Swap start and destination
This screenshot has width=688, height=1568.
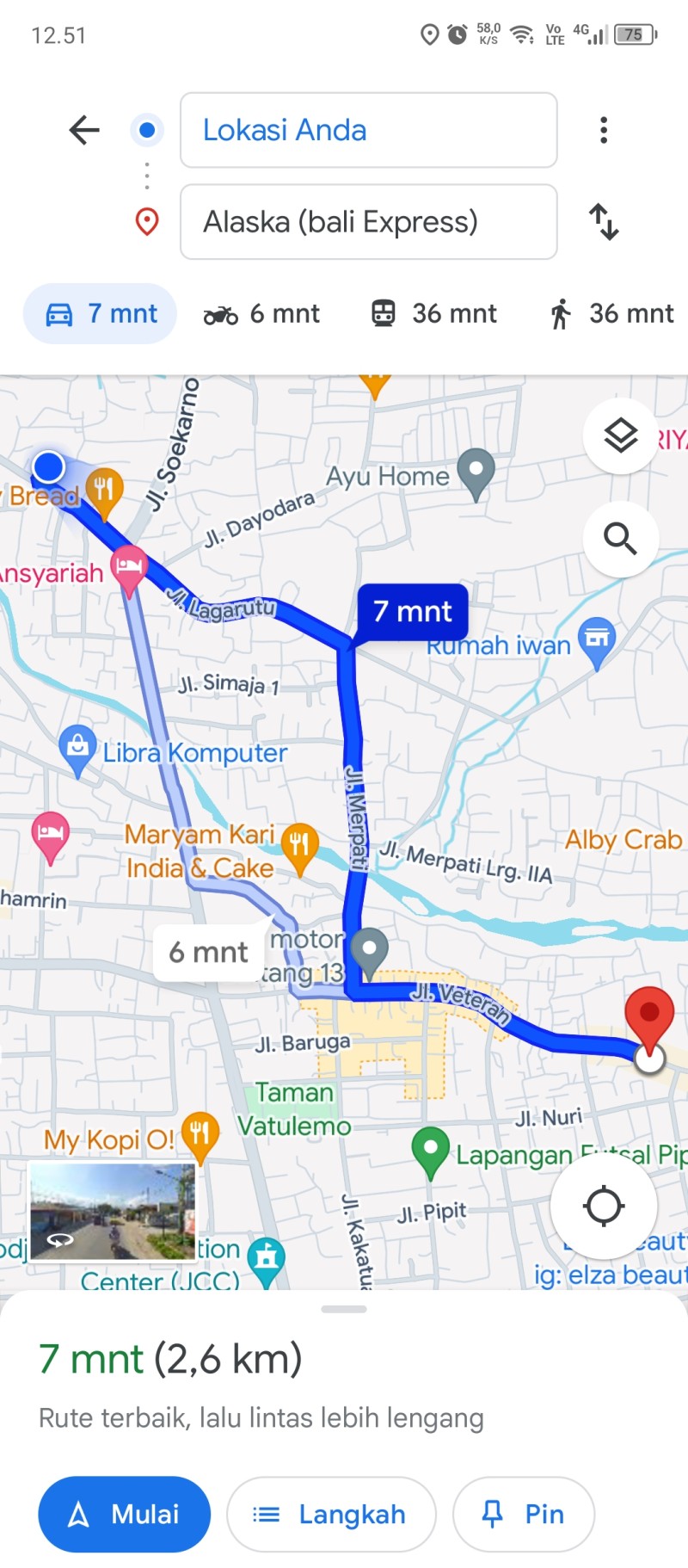[604, 221]
